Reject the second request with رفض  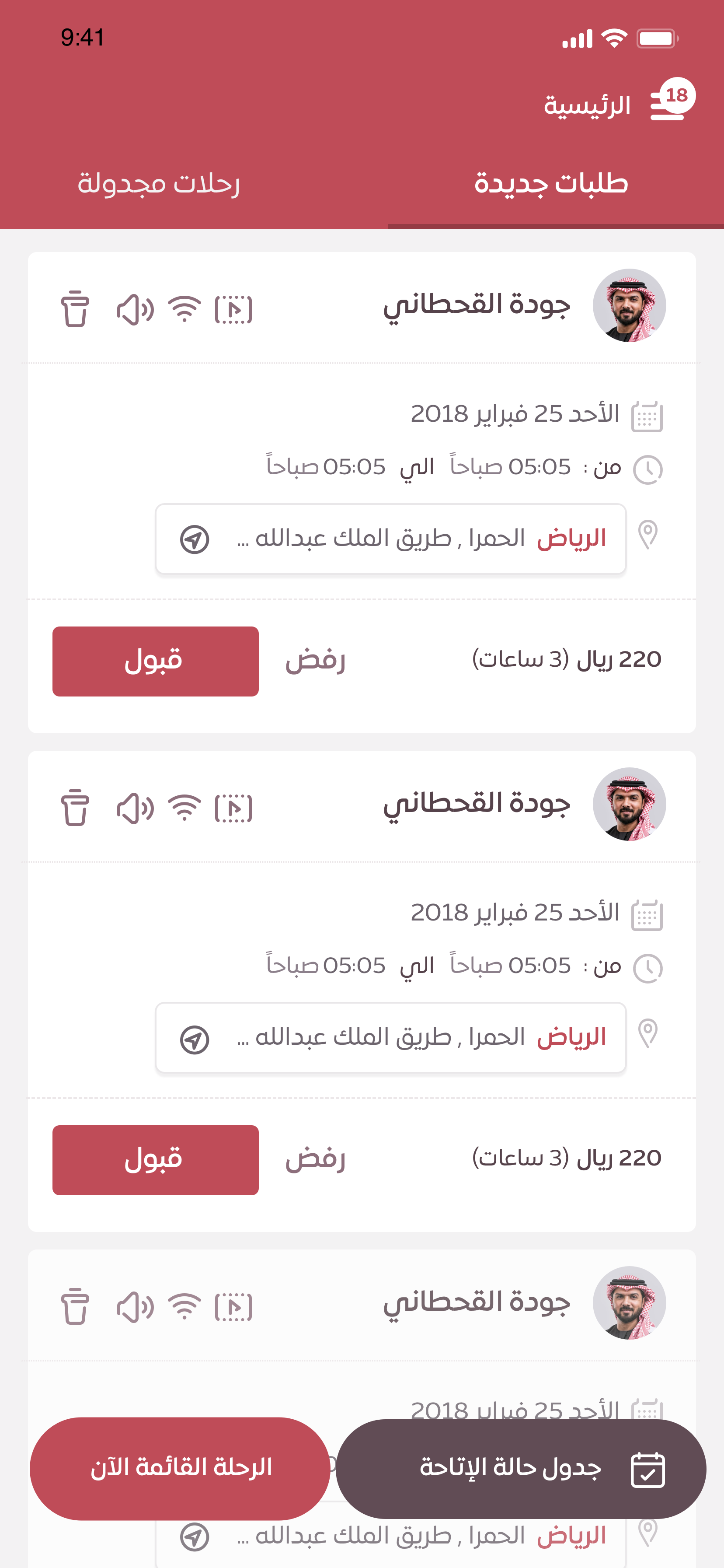point(315,1159)
